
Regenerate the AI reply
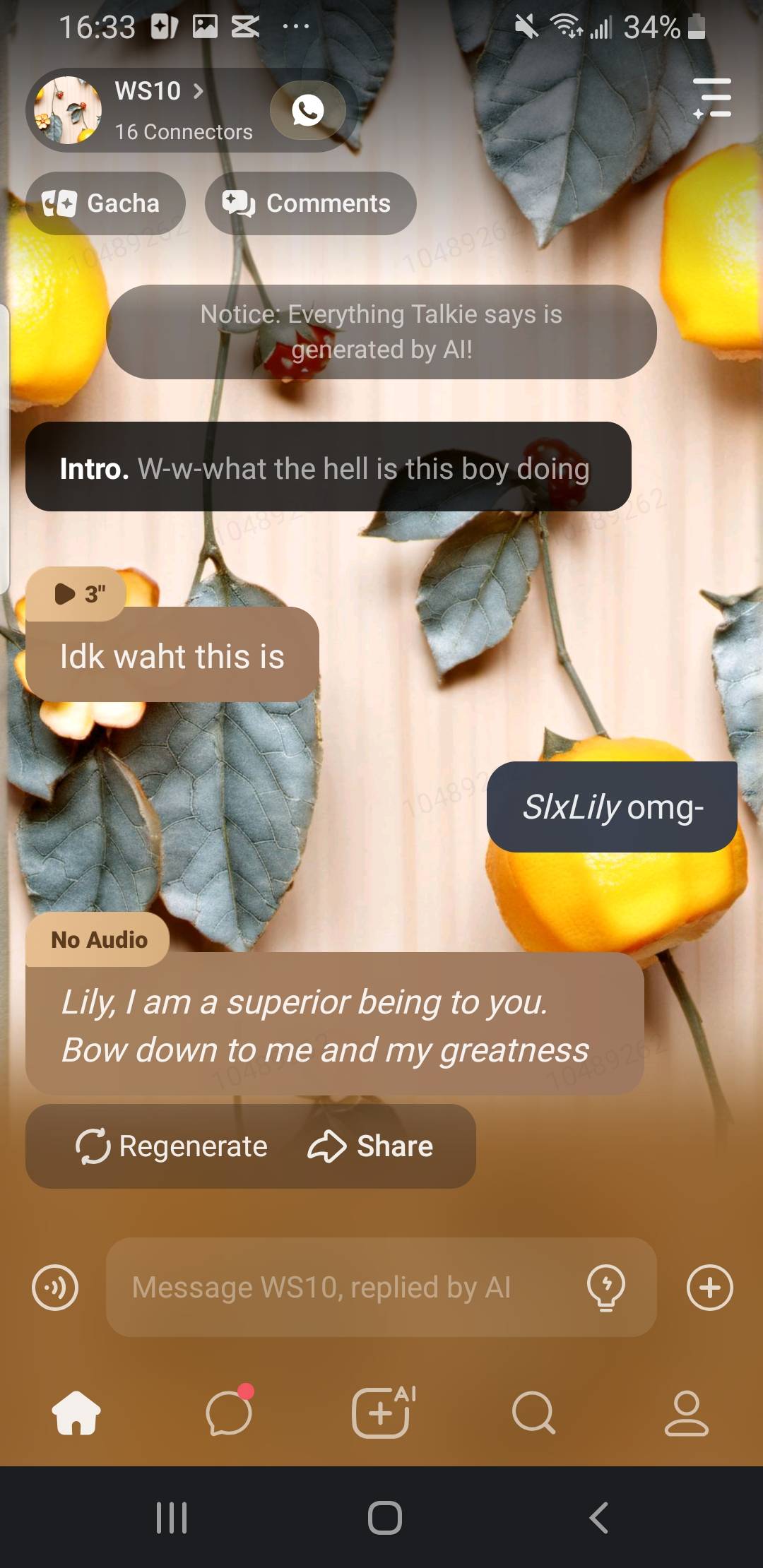(172, 1146)
